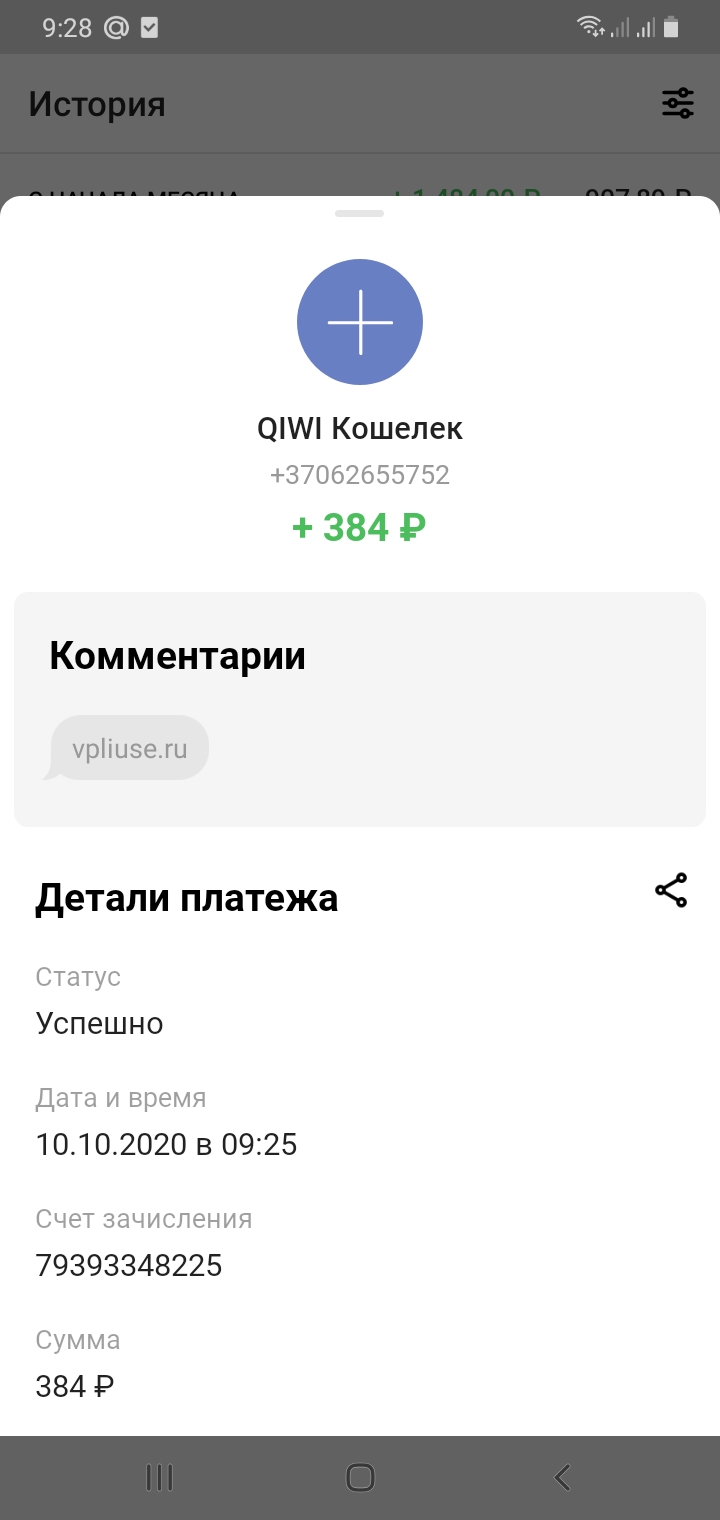The width and height of the screenshot is (720, 1520).
Task: Open the recent apps button
Action: tap(159, 1477)
